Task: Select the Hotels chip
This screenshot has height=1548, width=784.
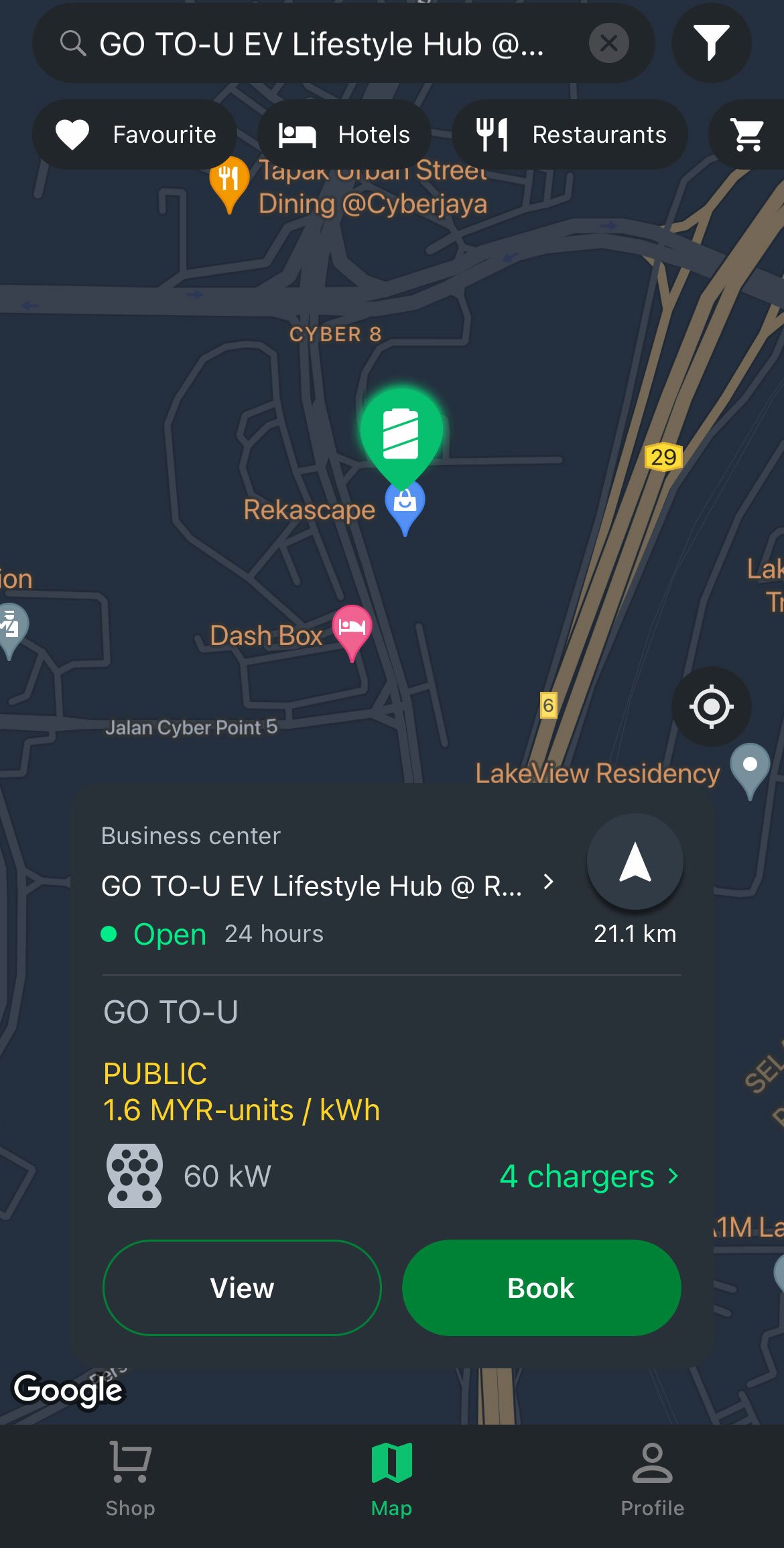Action: [x=344, y=134]
